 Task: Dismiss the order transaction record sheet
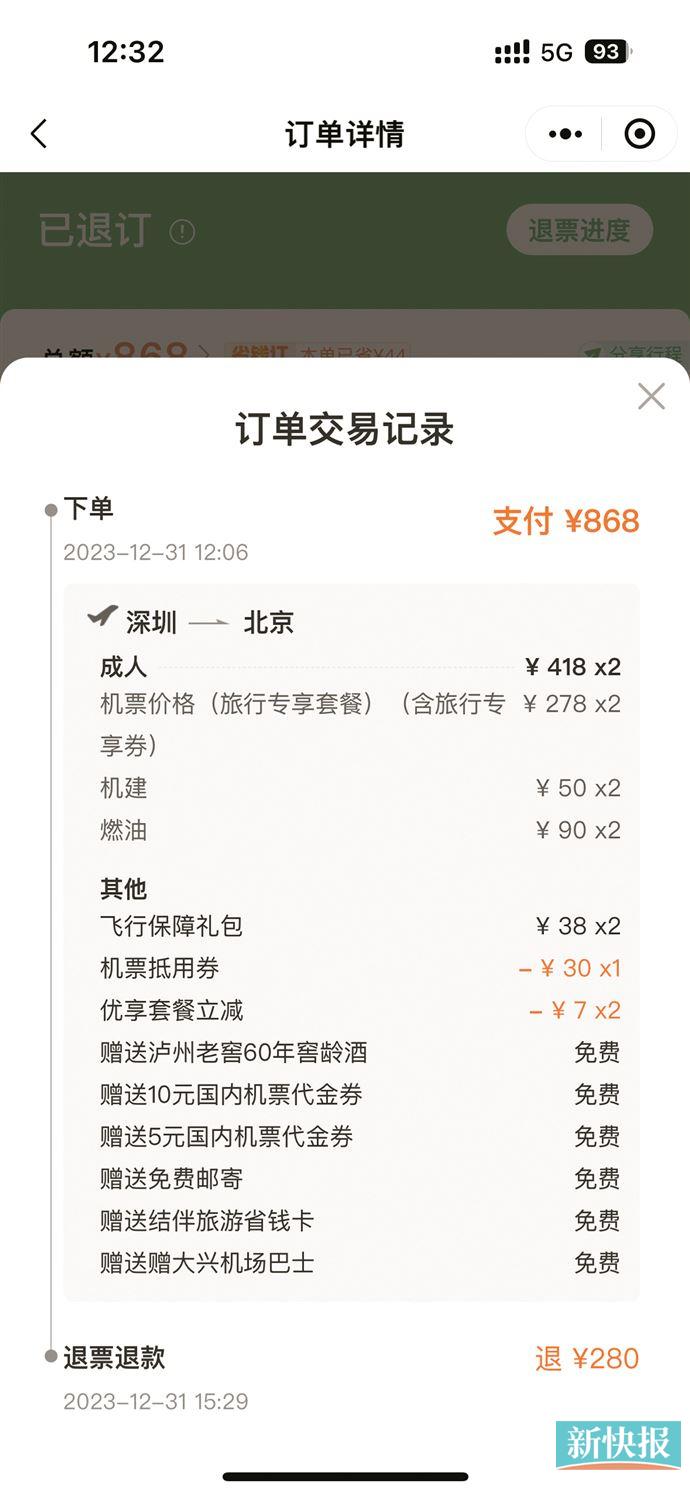(x=651, y=397)
